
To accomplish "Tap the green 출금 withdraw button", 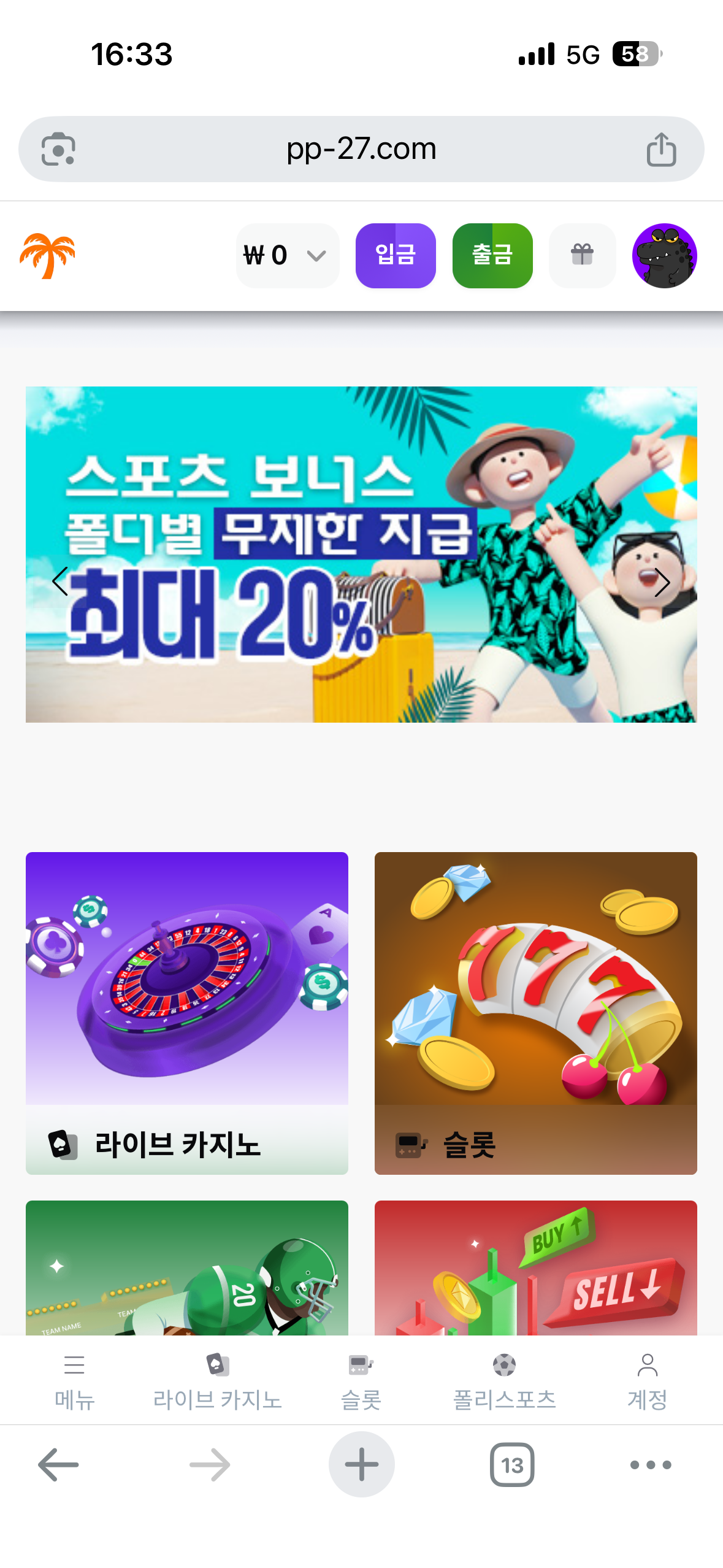I will click(492, 255).
